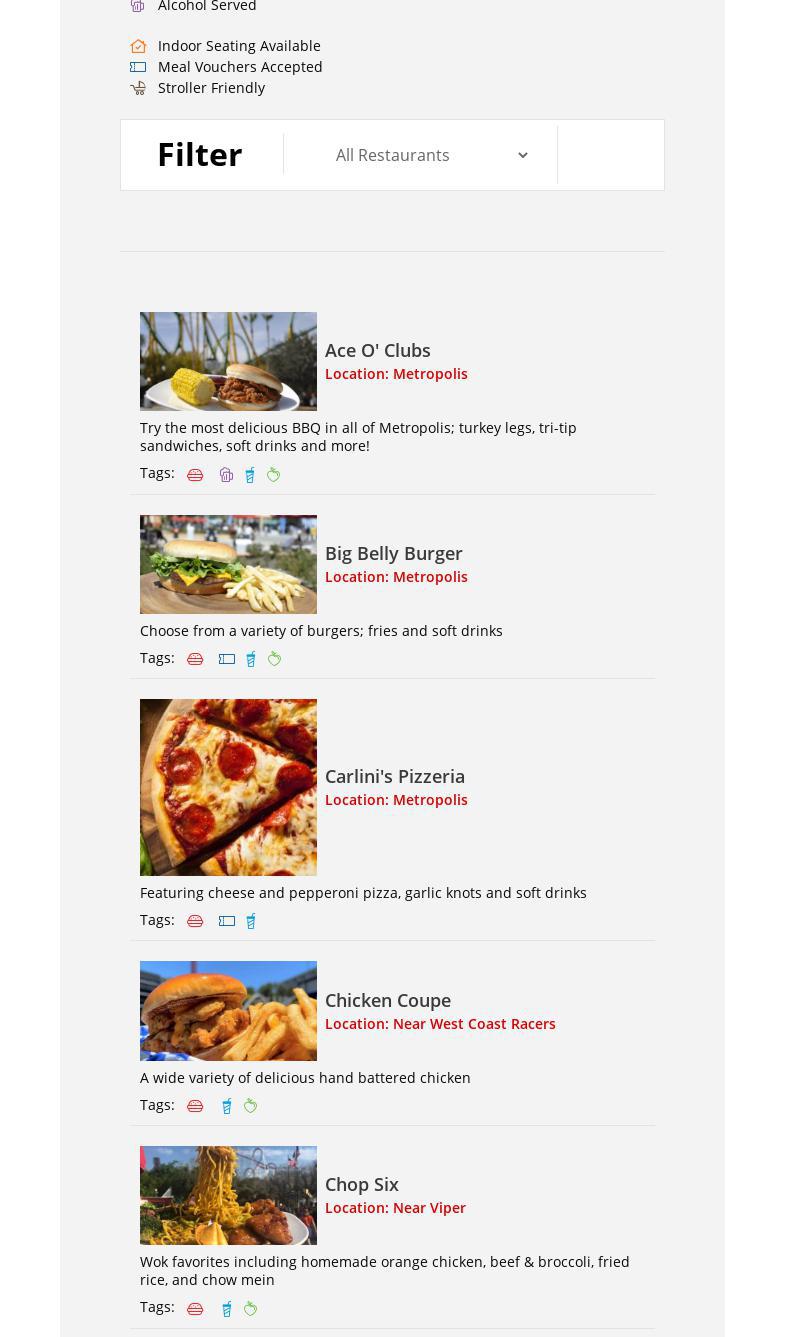The width and height of the screenshot is (785, 1337).
Task: Expand the All Restaurants filter dropdown
Action: [430, 155]
